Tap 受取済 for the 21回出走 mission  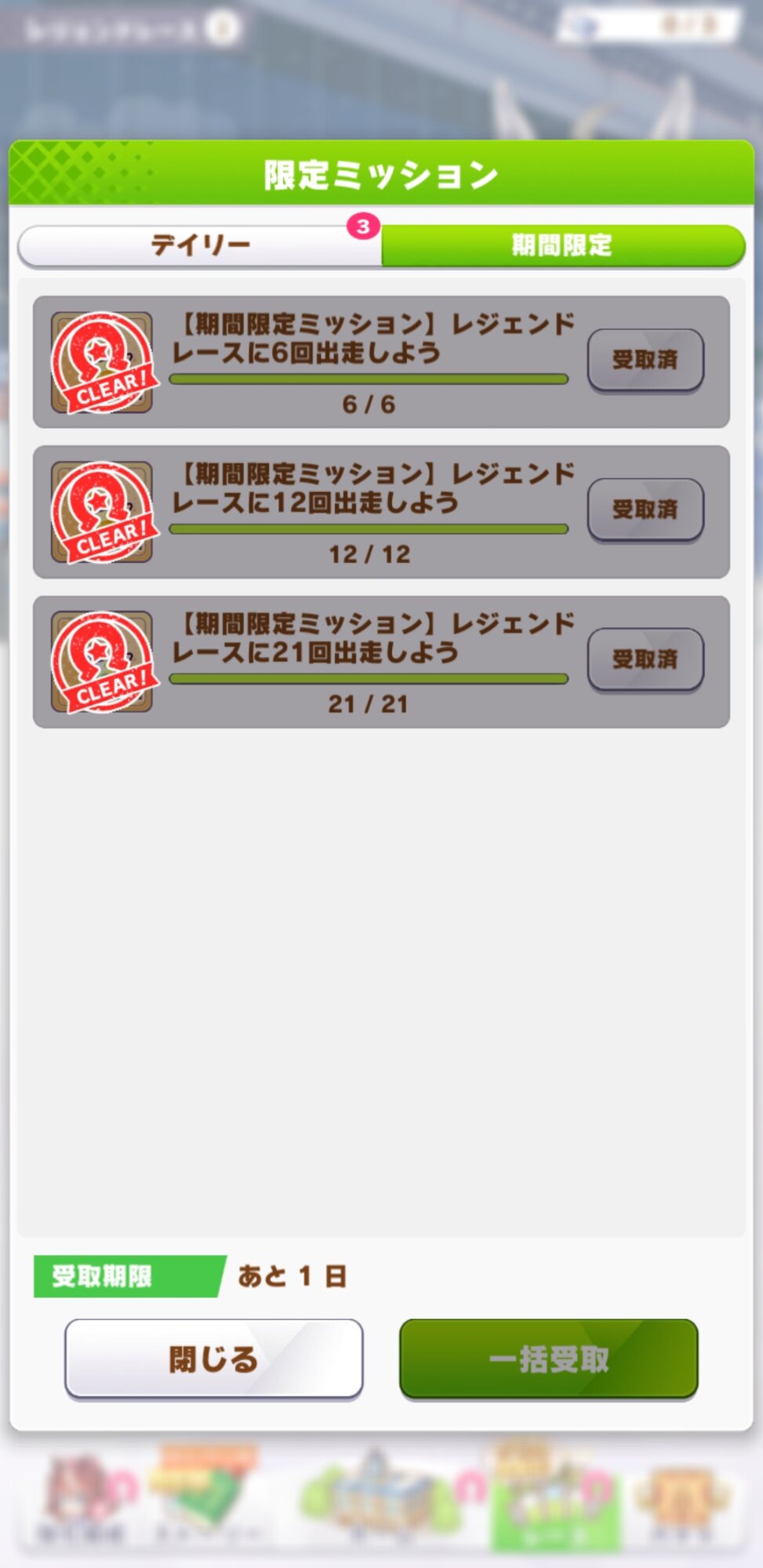click(x=645, y=659)
